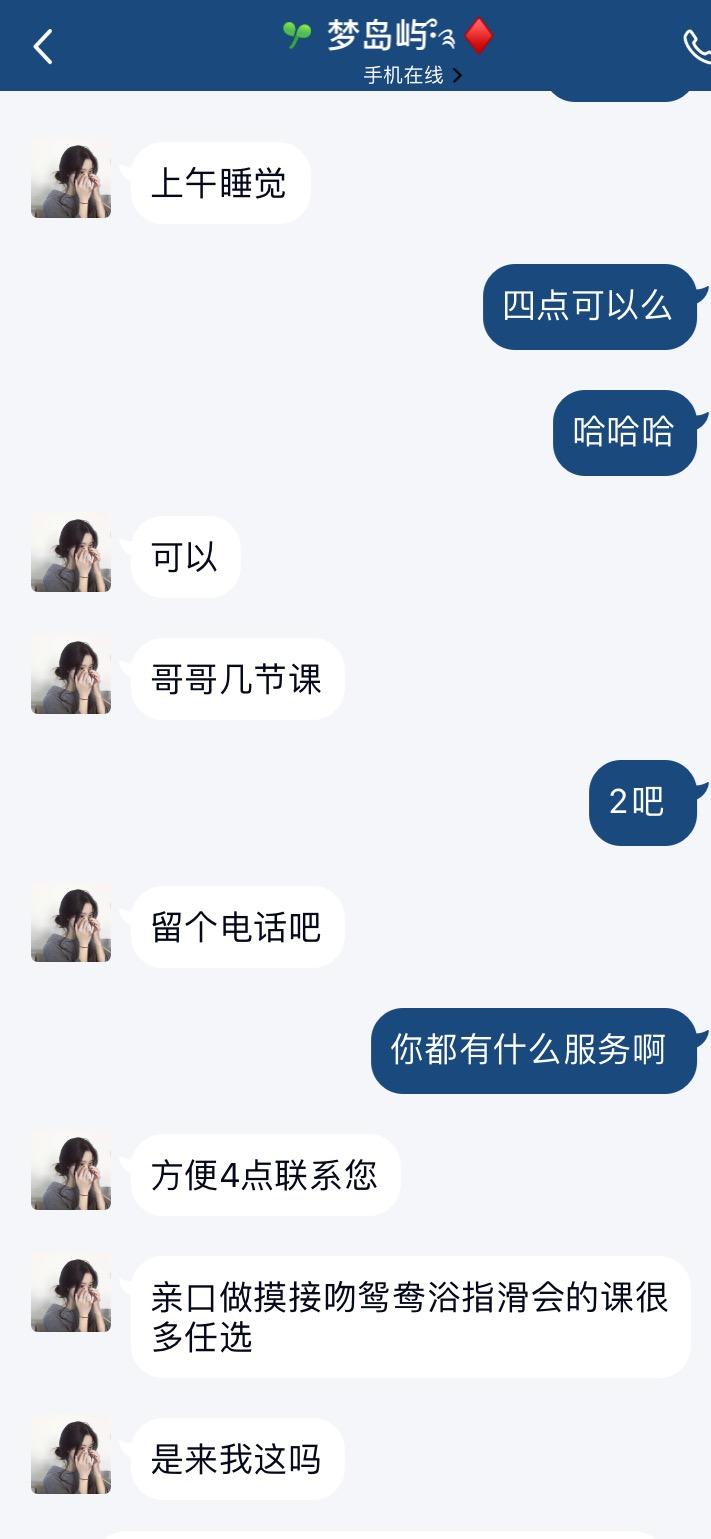Tap the avatar beside 留个电话吧
Viewport: 711px width, 1539px height.
(x=71, y=923)
